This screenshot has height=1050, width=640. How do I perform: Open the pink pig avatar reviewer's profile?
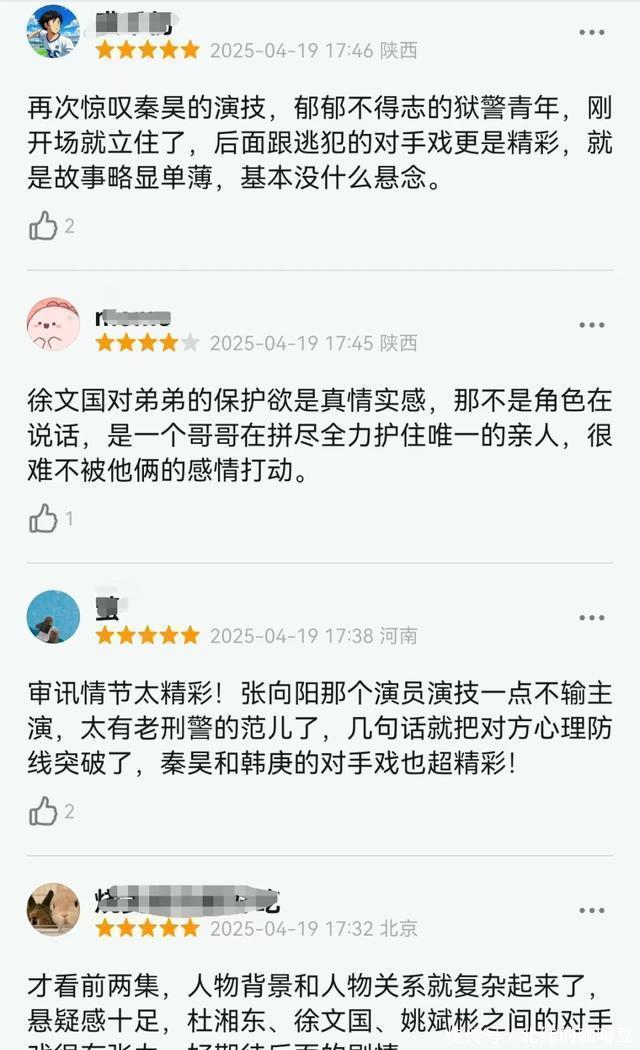53,324
